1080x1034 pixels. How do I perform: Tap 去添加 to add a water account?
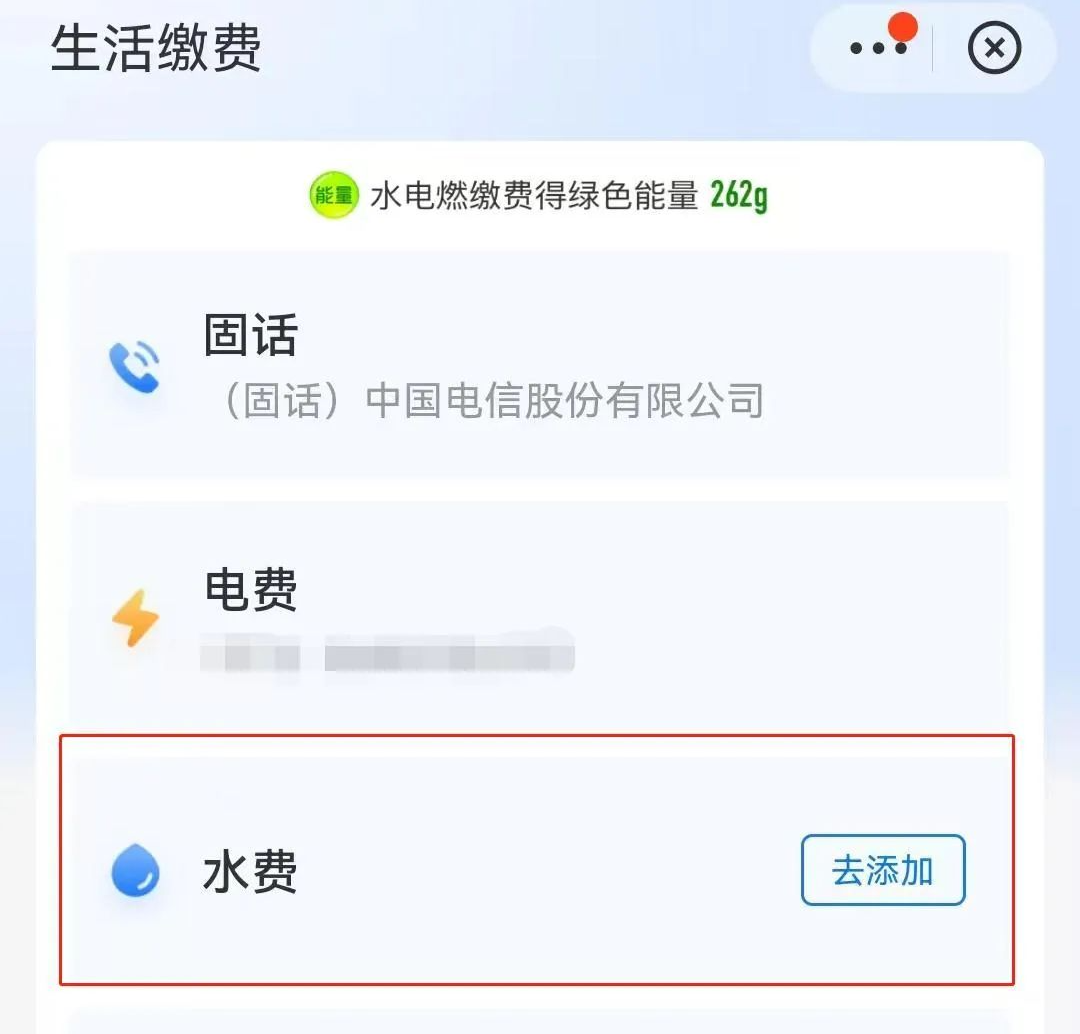[882, 870]
